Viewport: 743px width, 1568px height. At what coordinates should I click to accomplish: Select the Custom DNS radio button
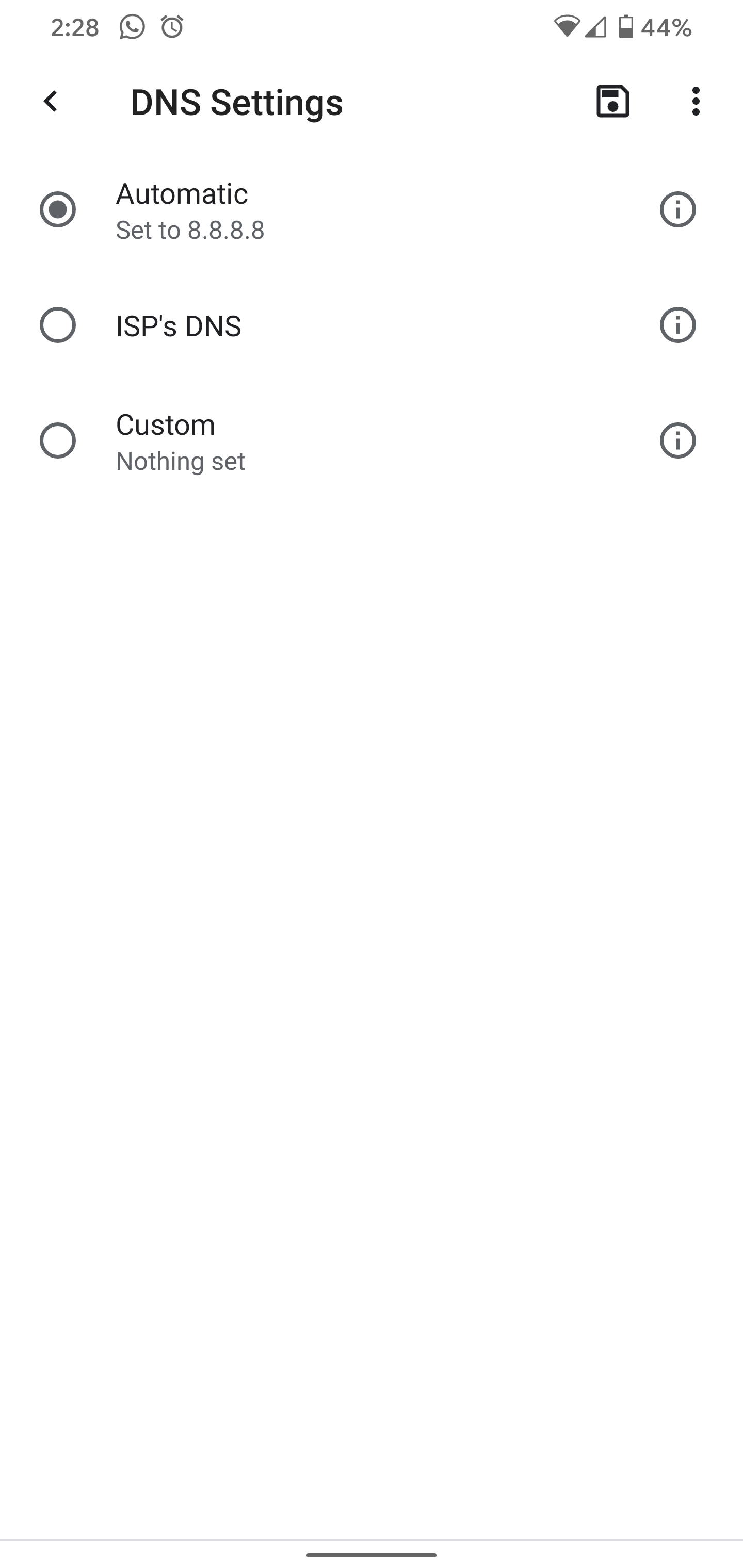[59, 440]
